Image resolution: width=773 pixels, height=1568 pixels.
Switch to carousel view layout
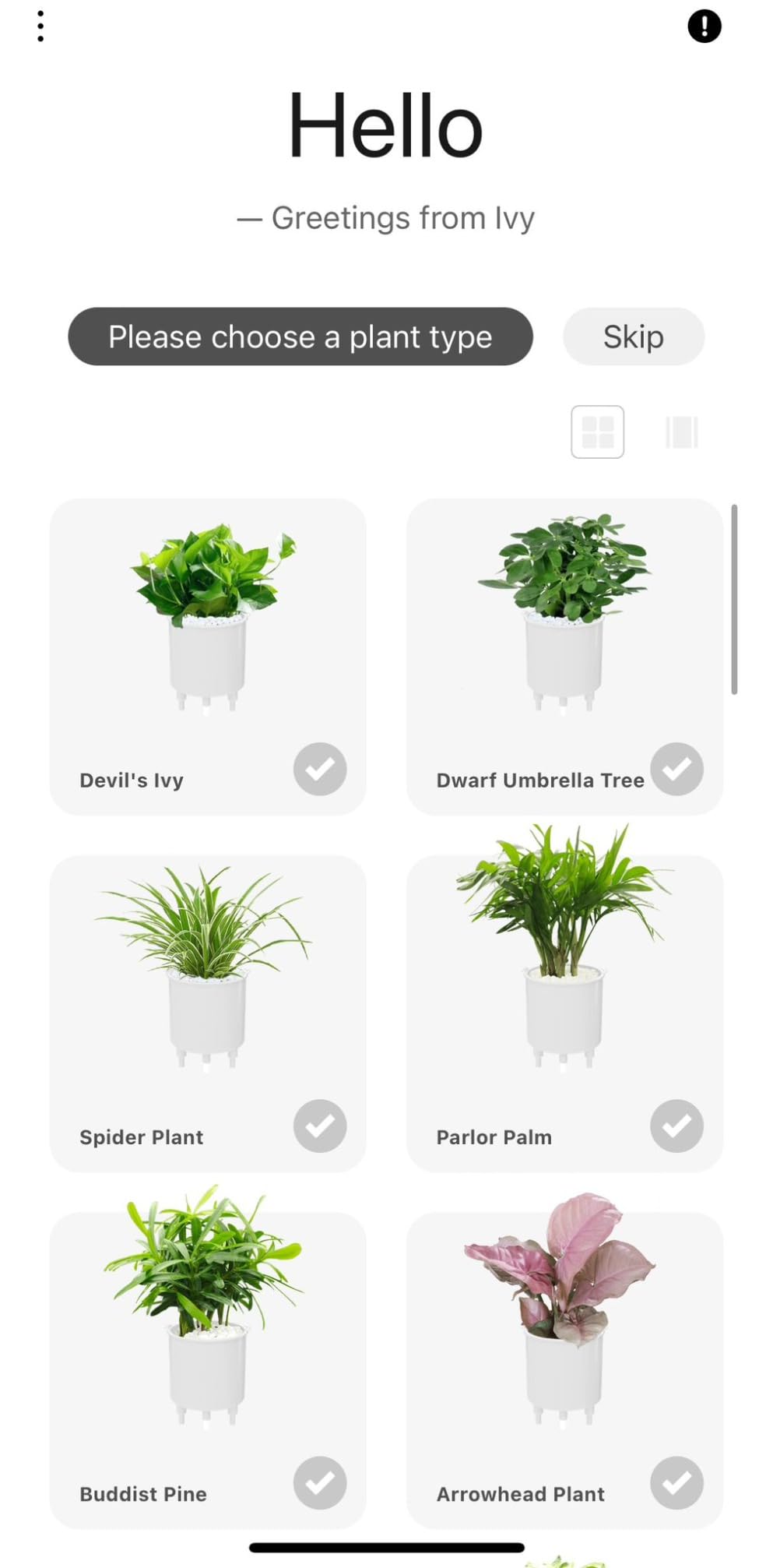click(x=681, y=432)
